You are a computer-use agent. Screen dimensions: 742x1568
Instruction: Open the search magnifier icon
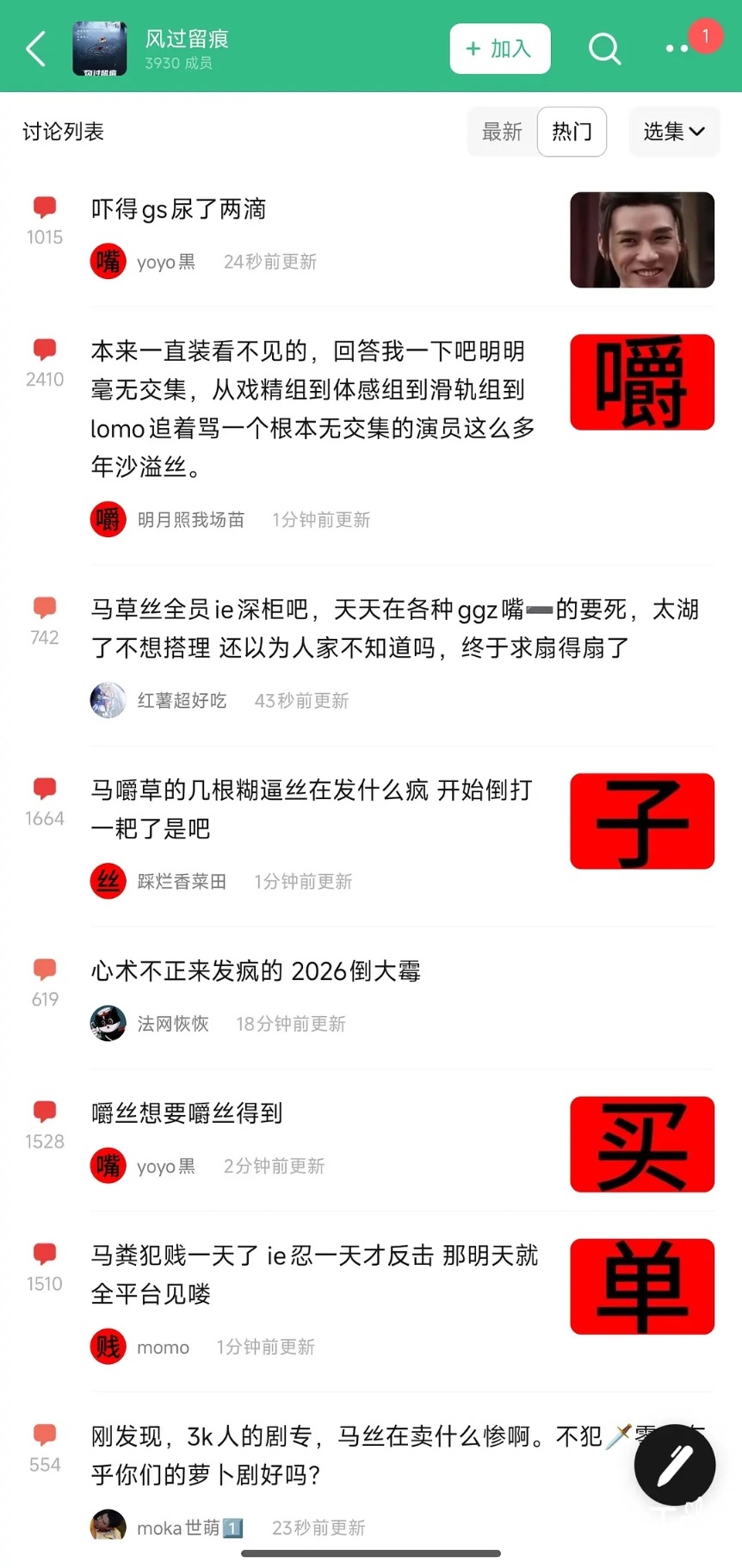point(604,49)
